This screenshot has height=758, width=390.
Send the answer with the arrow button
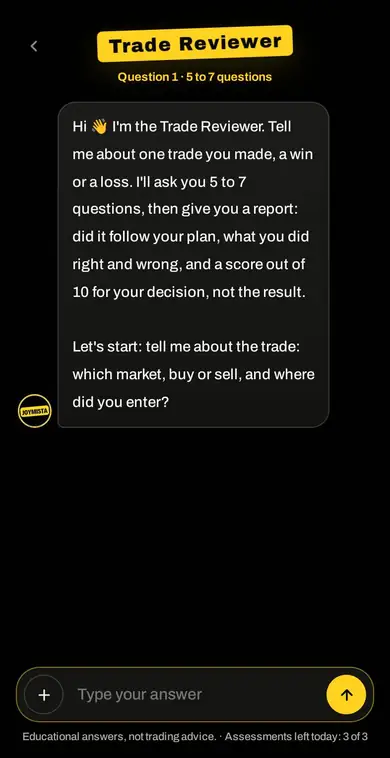346,695
